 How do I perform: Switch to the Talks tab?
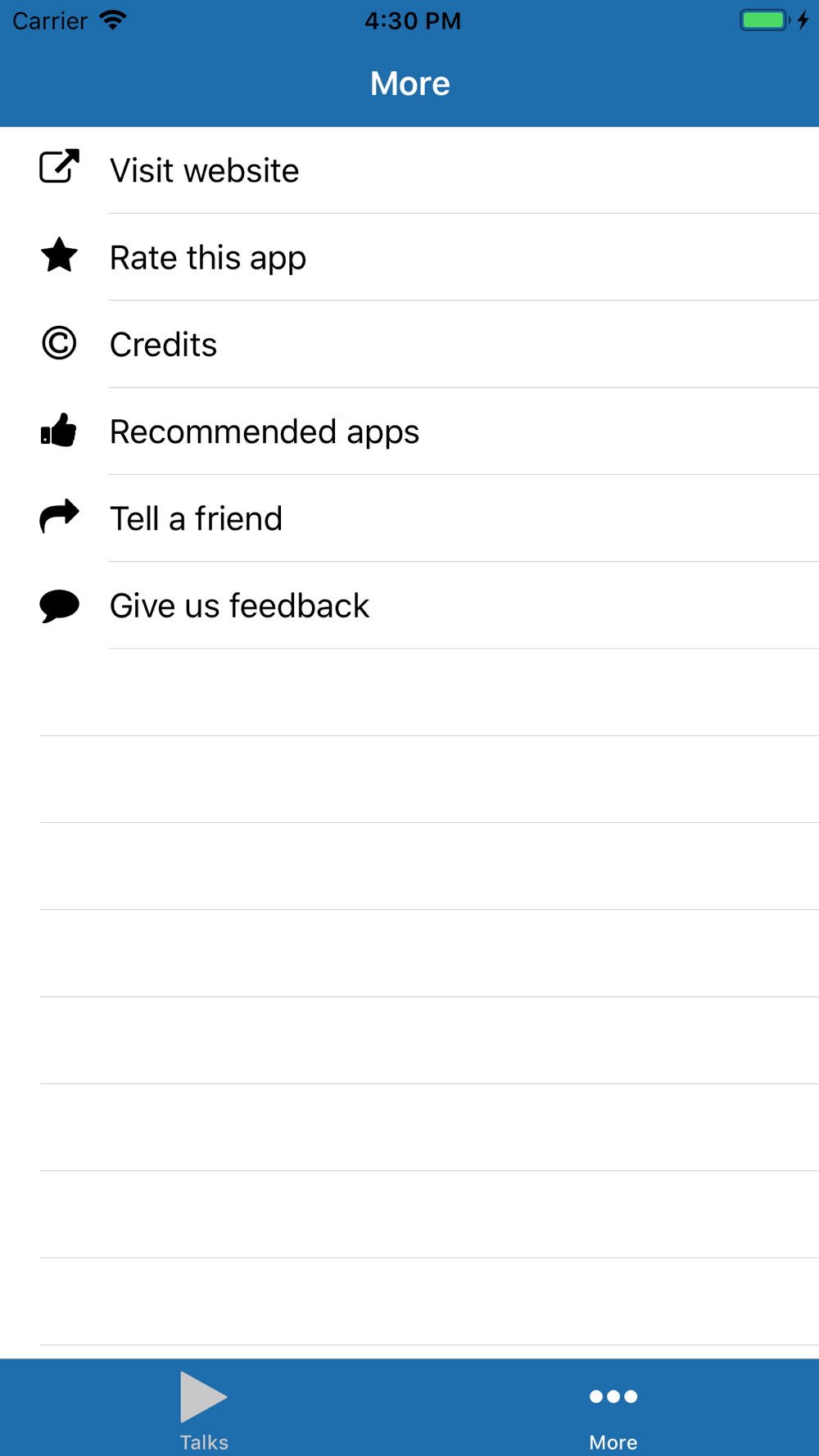click(x=204, y=1410)
